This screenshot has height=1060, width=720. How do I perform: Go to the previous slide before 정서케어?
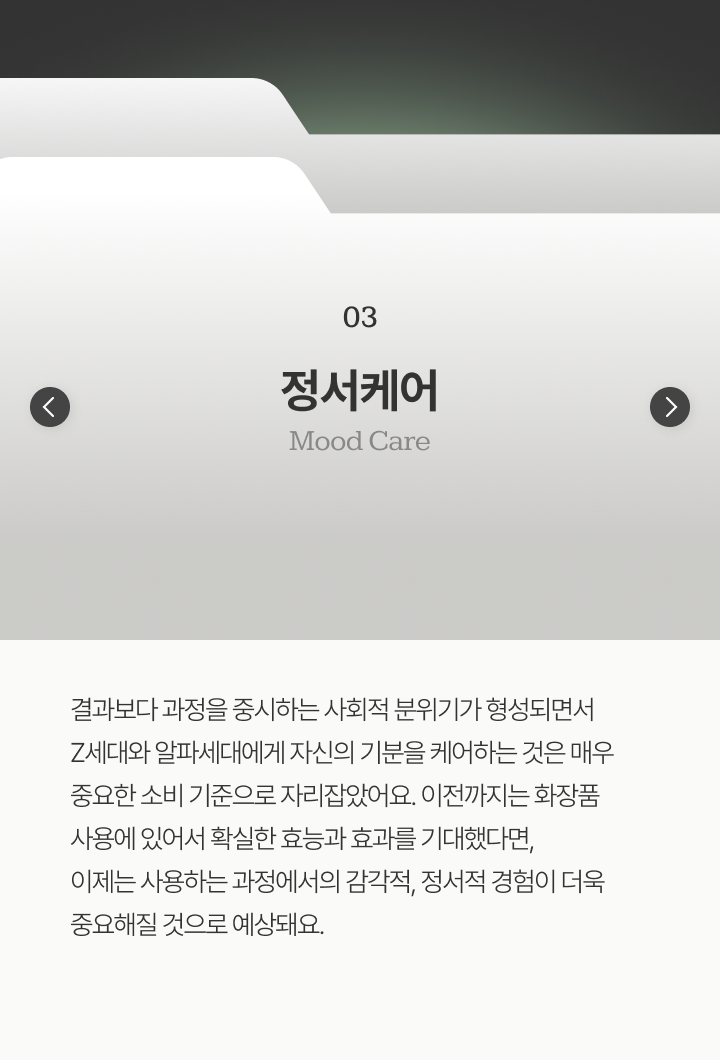click(50, 407)
